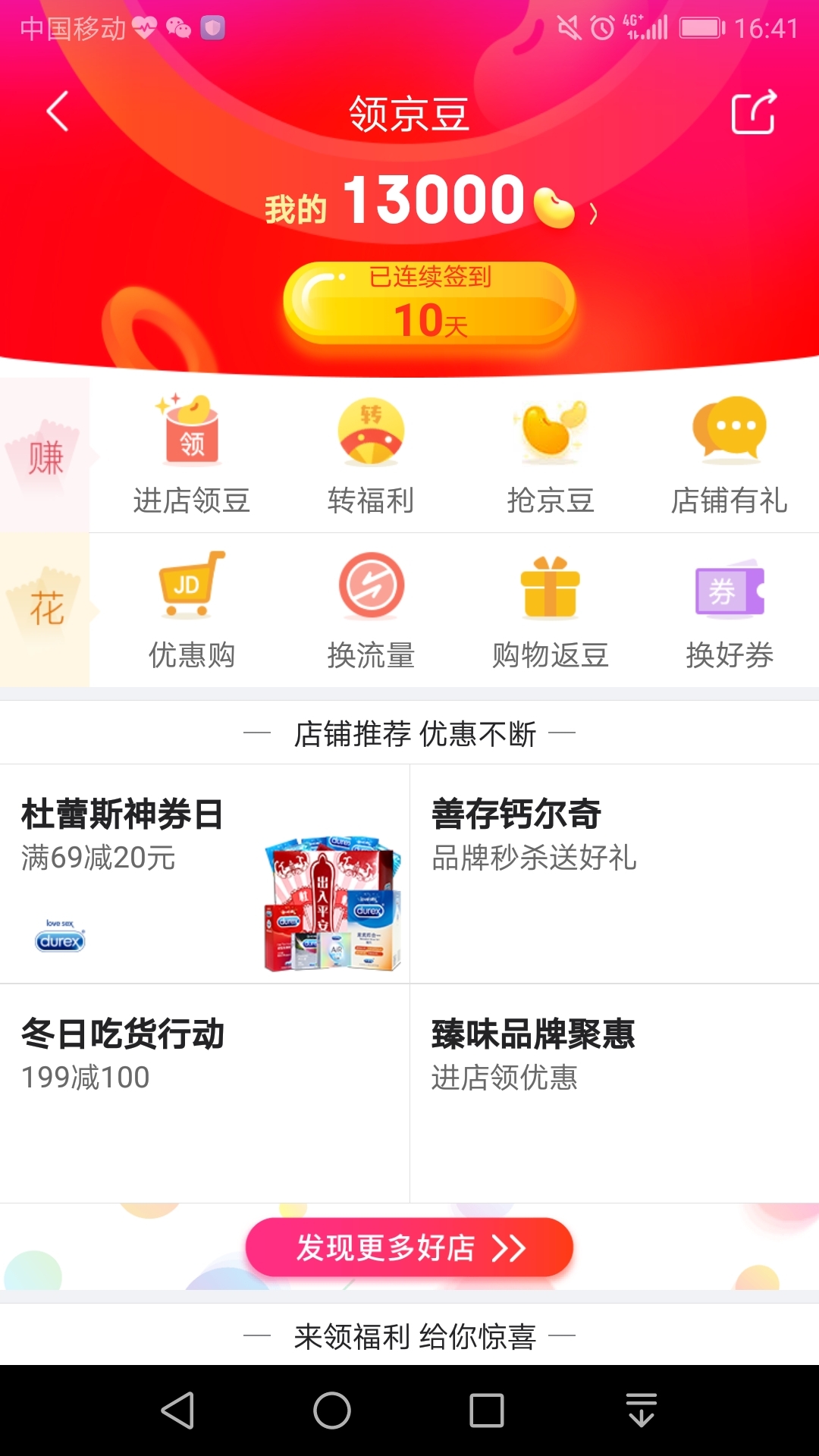This screenshot has height=1456, width=819.
Task: Select 抢京豆
Action: point(551,456)
